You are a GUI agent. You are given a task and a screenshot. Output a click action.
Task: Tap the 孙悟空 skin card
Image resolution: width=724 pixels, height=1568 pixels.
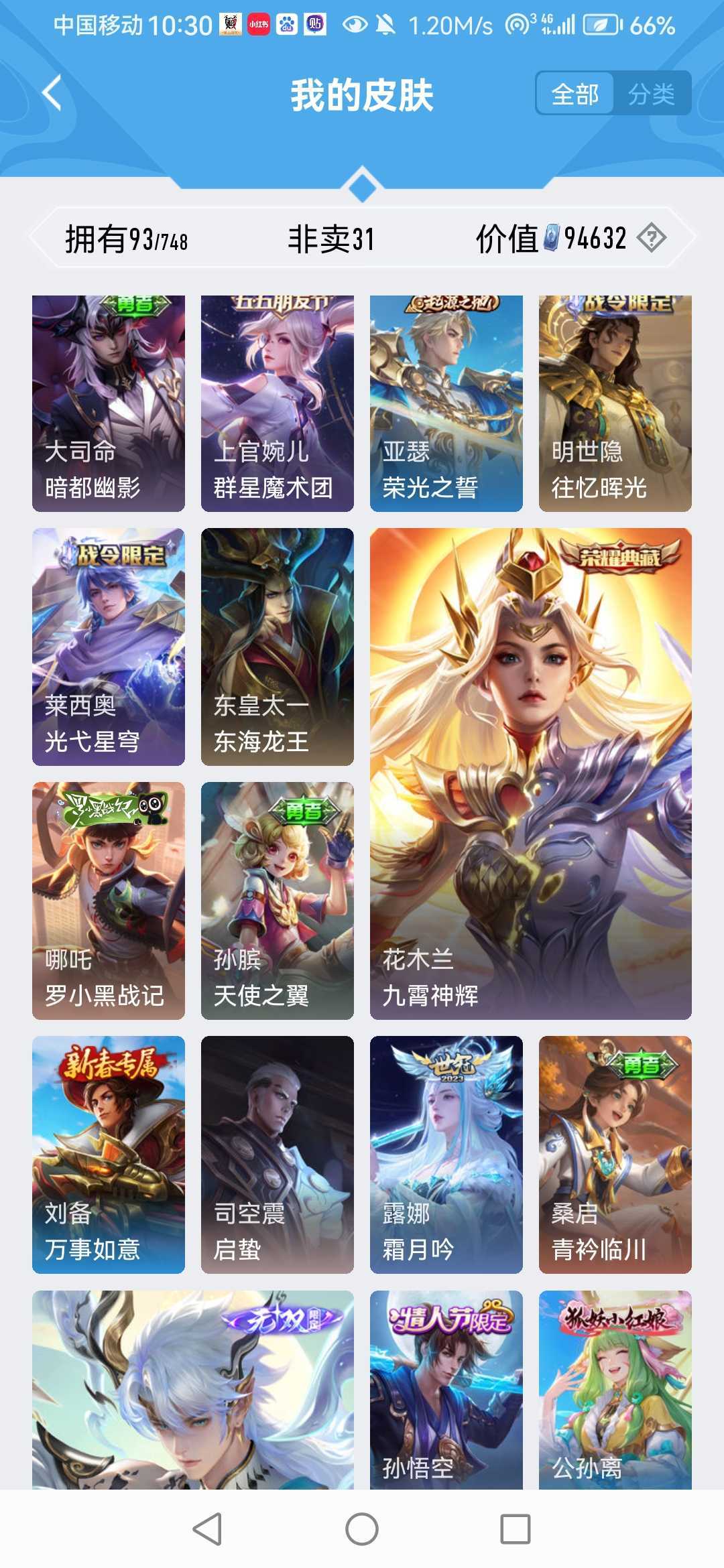(x=446, y=1390)
